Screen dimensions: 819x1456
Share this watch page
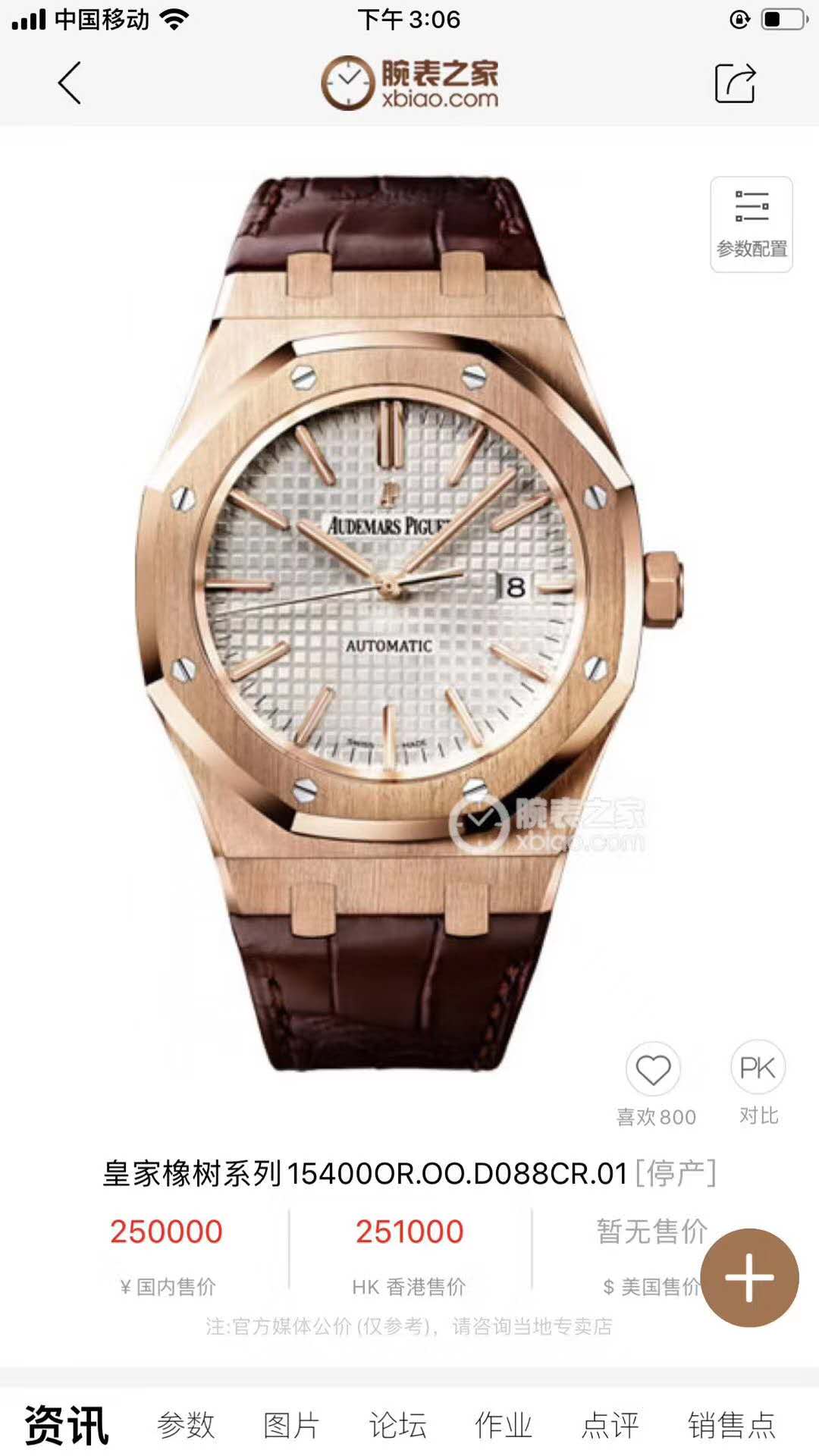click(735, 83)
